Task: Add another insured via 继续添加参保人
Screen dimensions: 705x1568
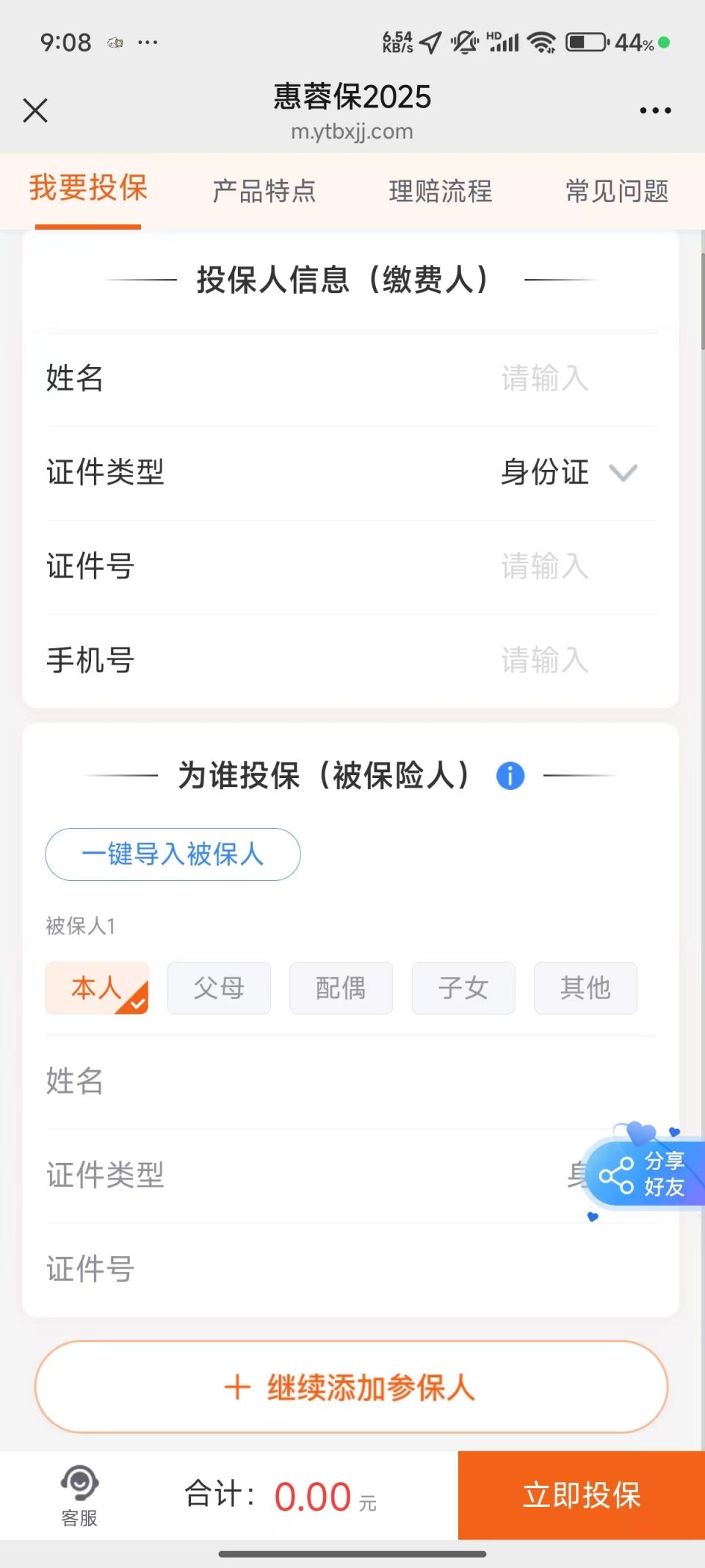Action: point(351,1387)
